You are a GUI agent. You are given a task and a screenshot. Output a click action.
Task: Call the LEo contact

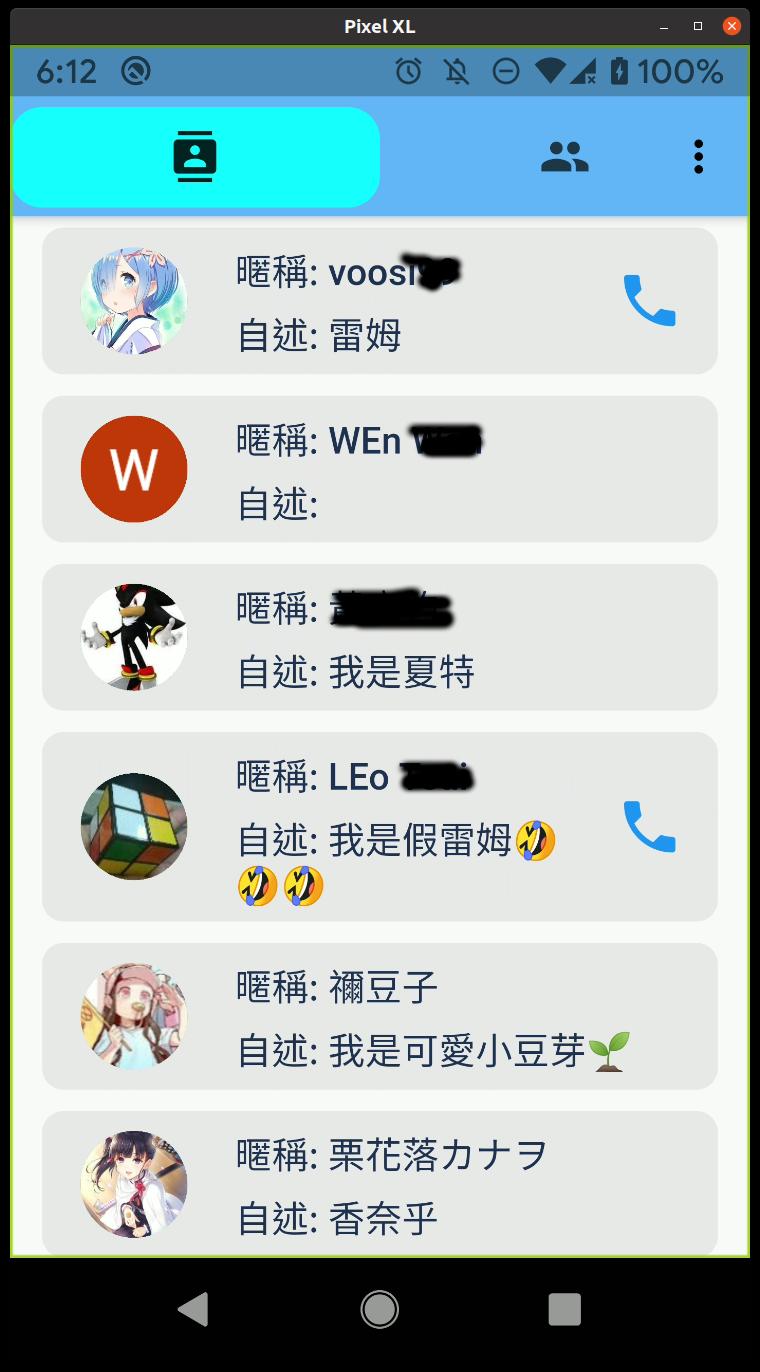[x=649, y=827]
